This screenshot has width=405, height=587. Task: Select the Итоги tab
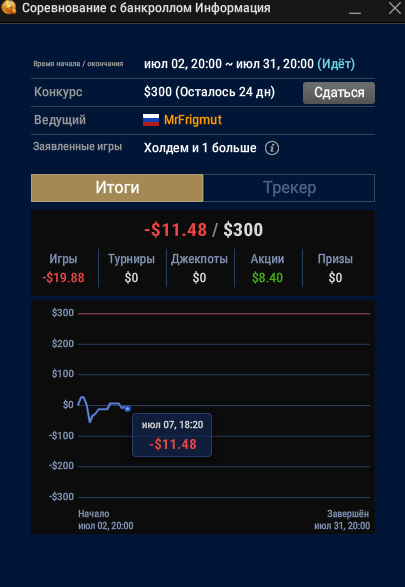tap(117, 188)
